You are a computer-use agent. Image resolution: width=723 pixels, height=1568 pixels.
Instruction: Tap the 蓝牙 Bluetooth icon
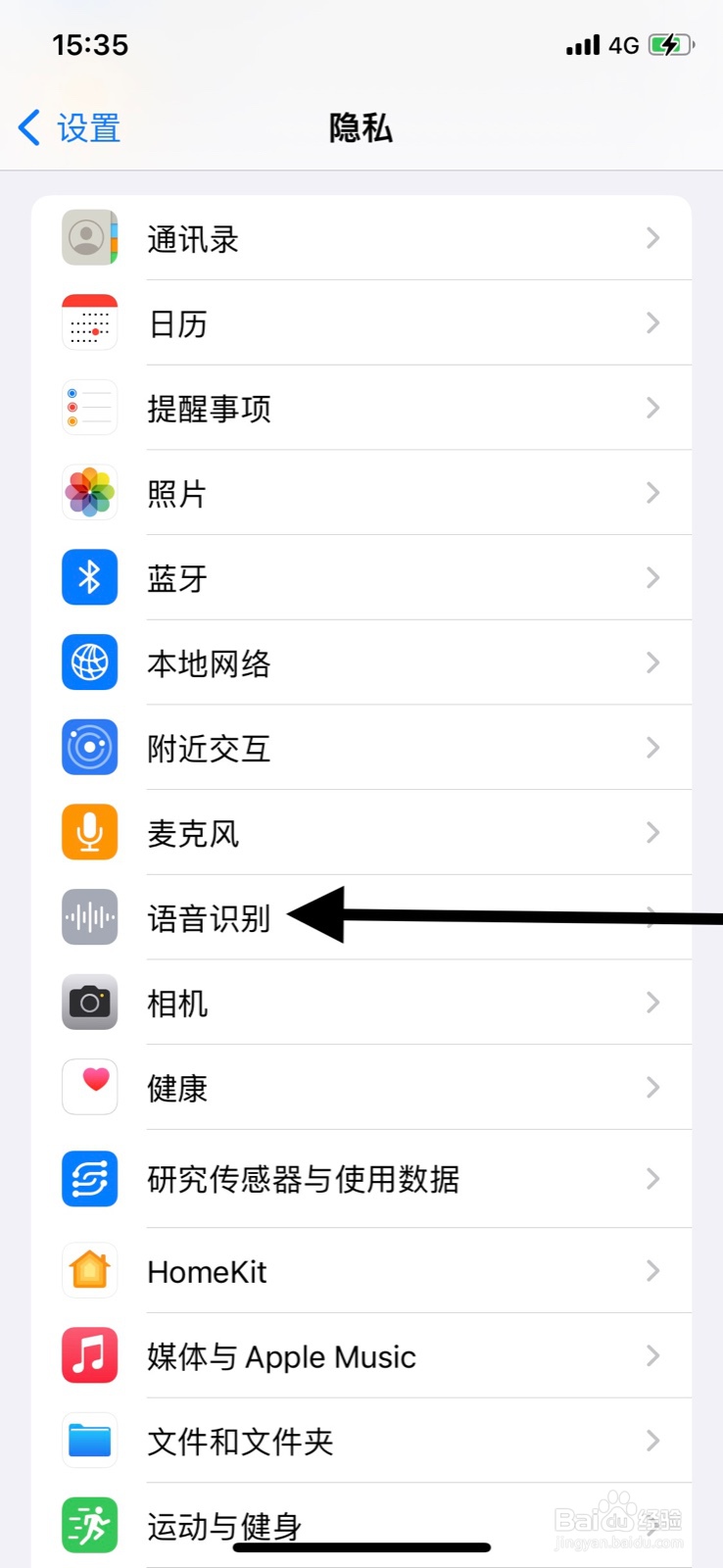(89, 578)
